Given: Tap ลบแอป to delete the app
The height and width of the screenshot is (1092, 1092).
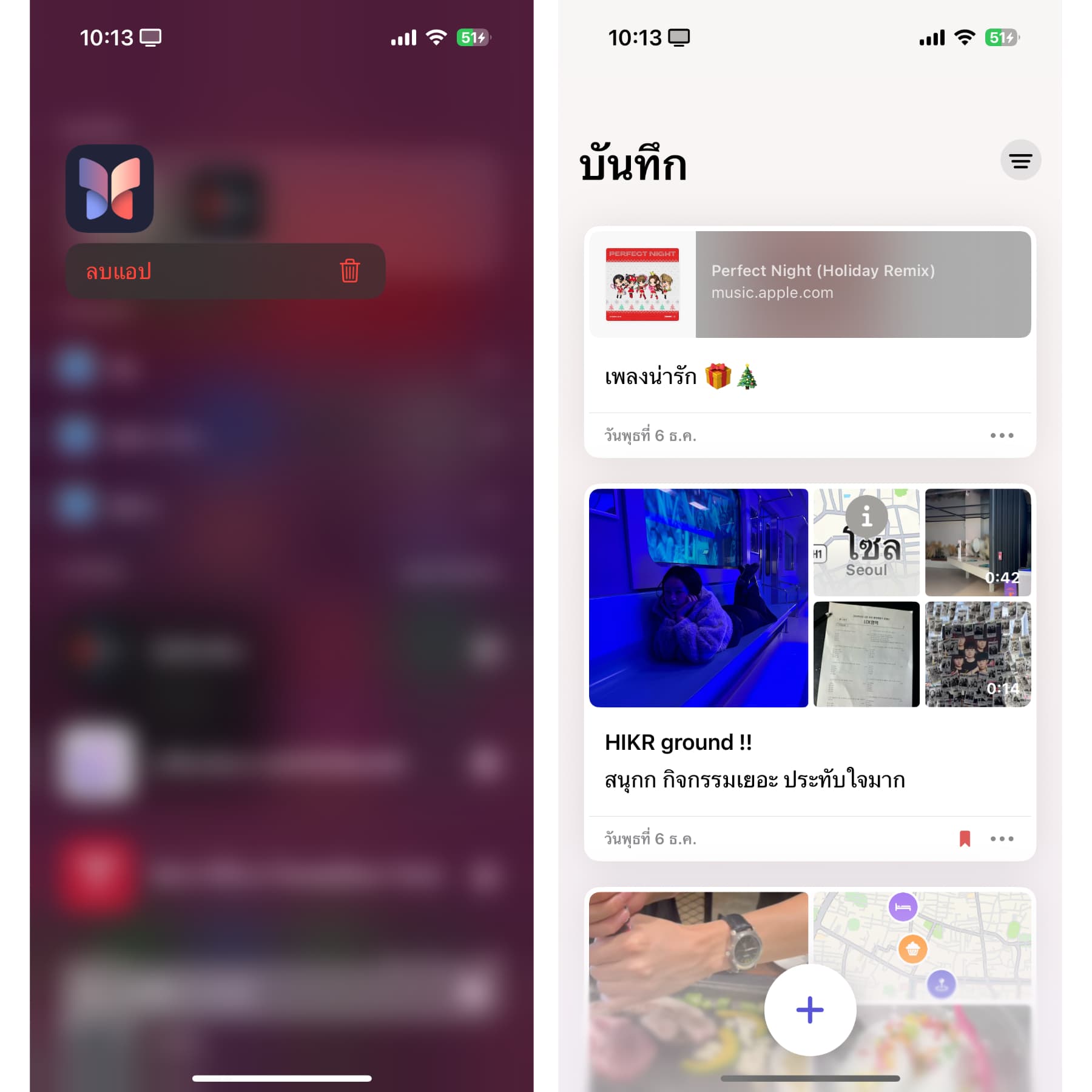Looking at the screenshot, I should [x=224, y=271].
